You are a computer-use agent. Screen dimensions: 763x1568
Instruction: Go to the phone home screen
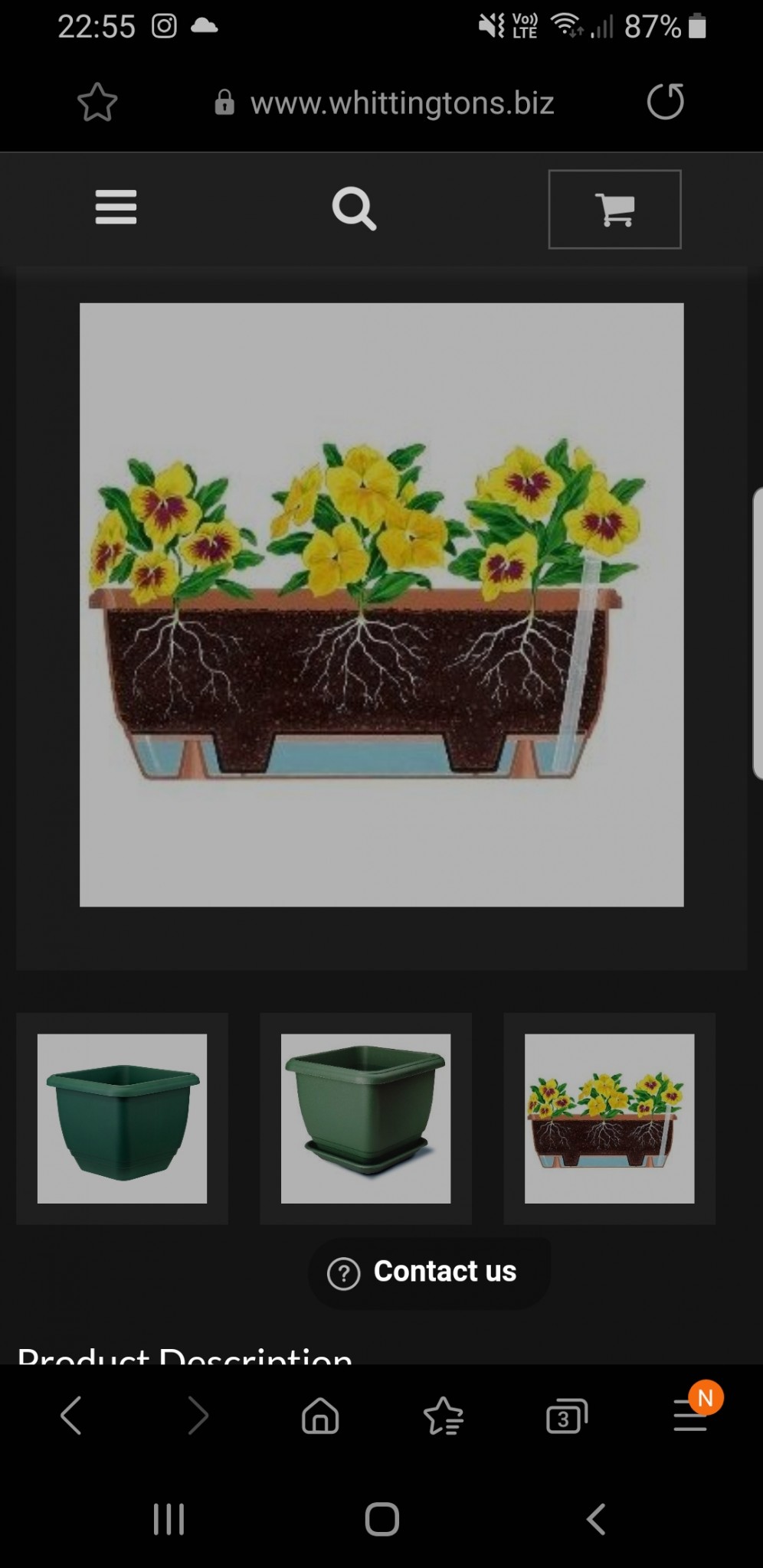(381, 1520)
